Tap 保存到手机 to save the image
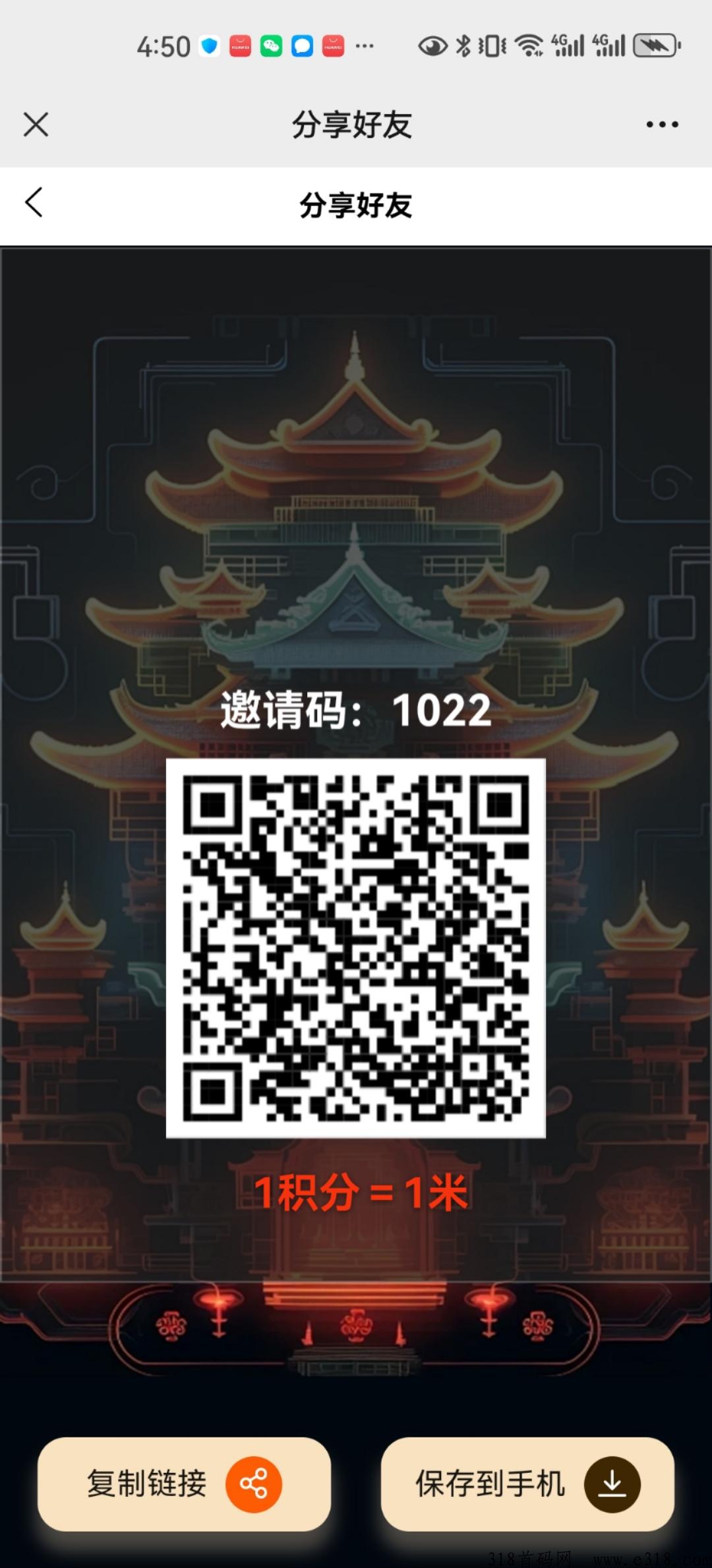The image size is (712, 1568). 527,1484
